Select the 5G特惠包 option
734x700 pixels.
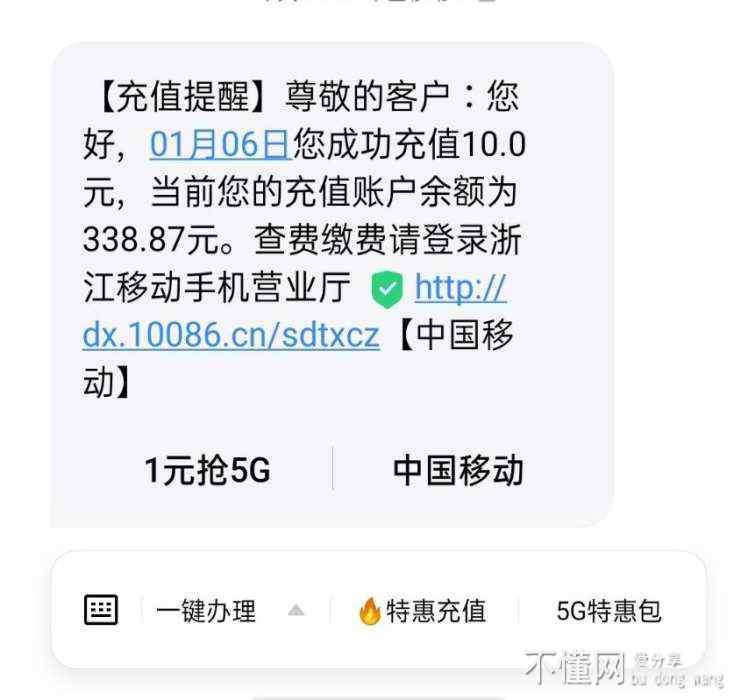[609, 610]
